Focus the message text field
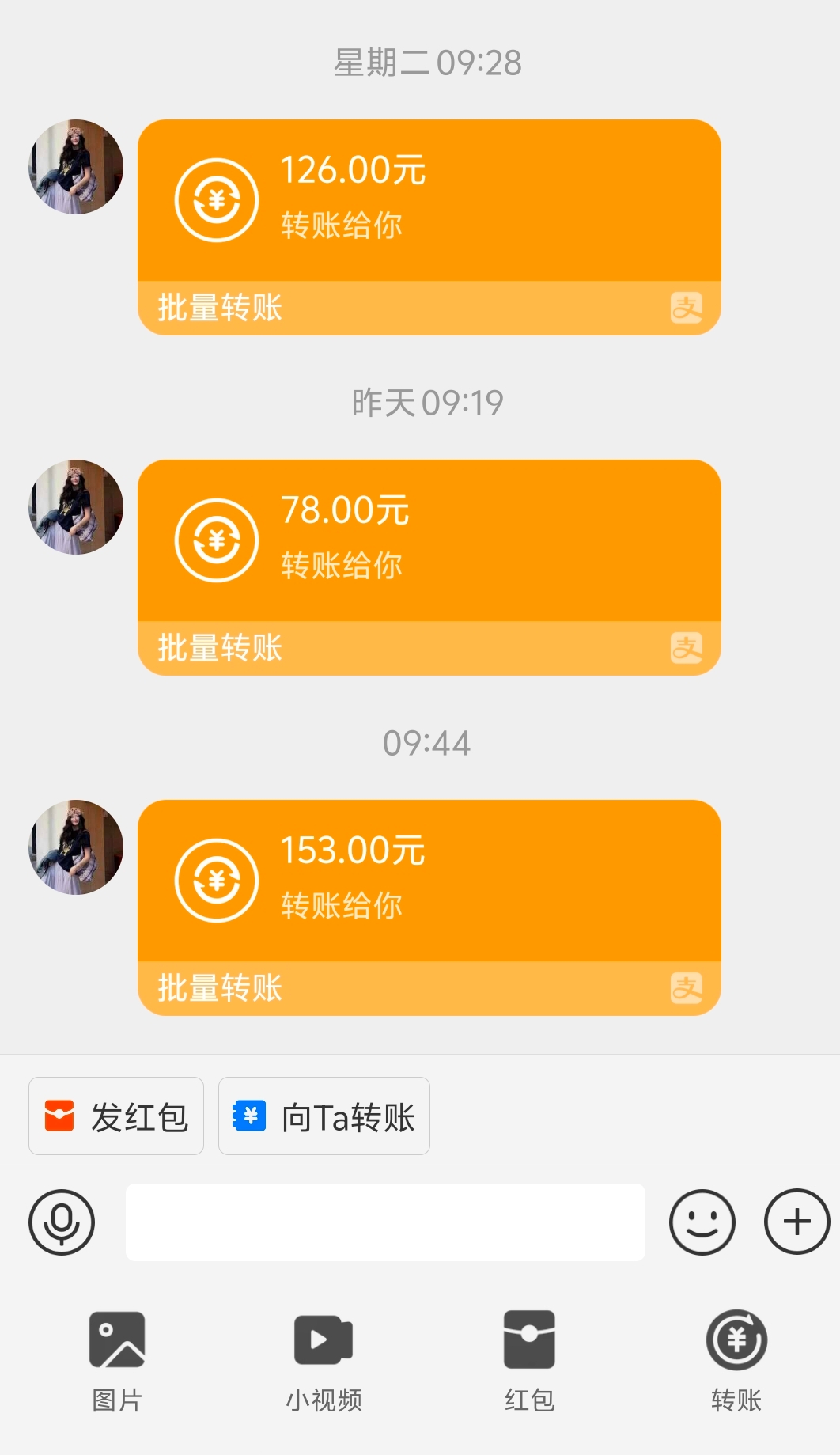Screen dimensions: 840x1455 [385, 1222]
